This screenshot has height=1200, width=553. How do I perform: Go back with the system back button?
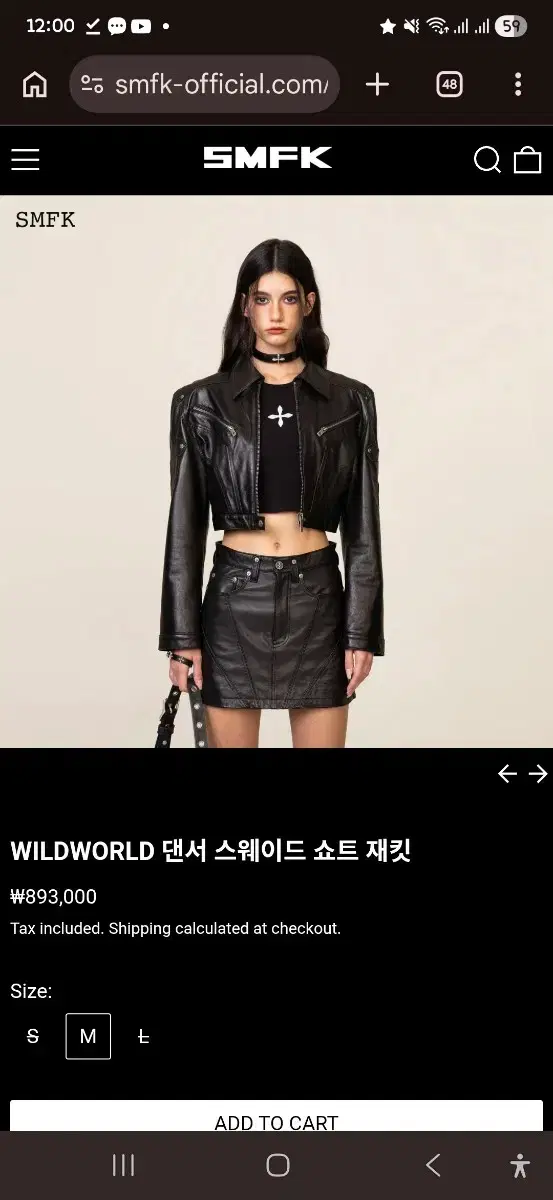(433, 1165)
